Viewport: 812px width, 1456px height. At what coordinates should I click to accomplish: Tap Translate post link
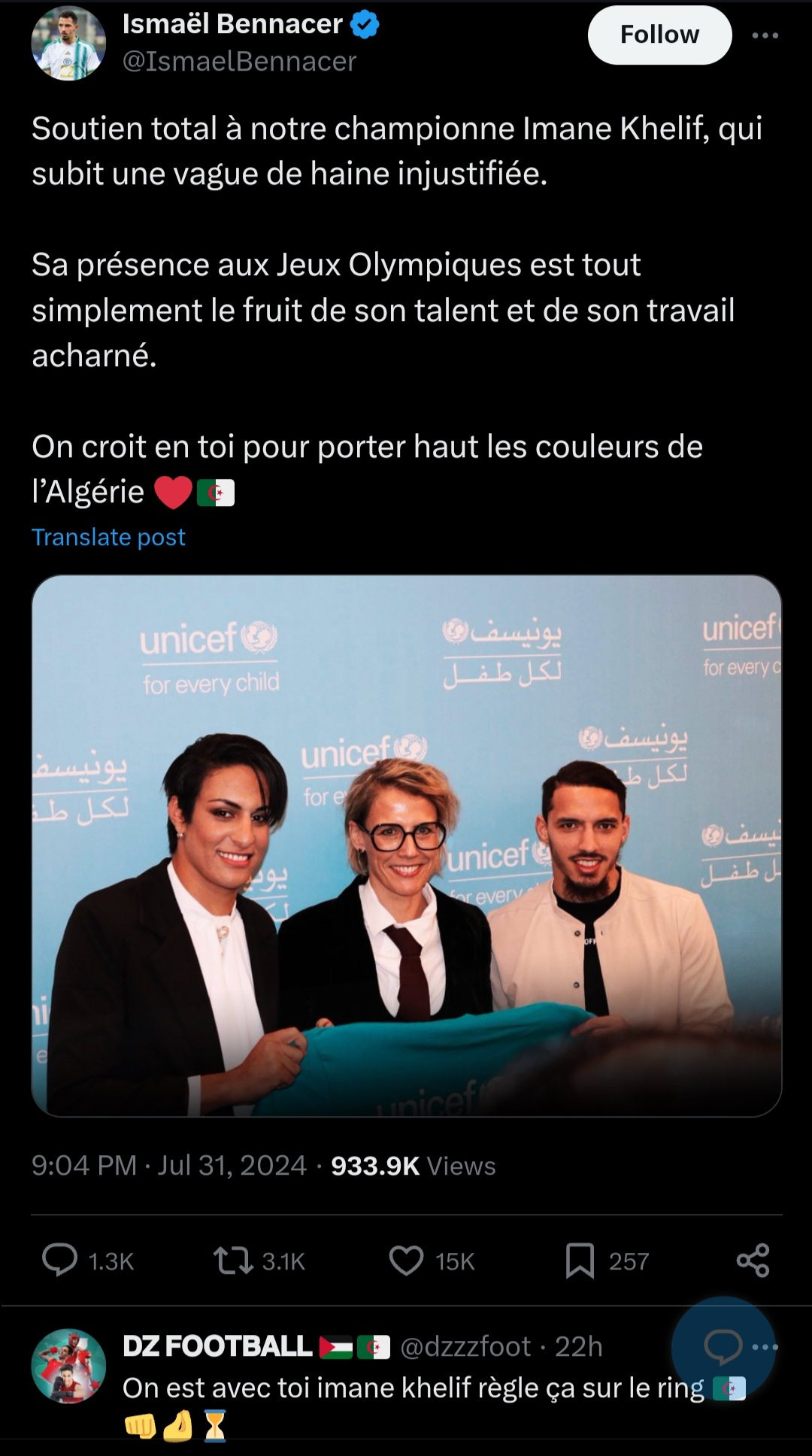click(x=108, y=537)
